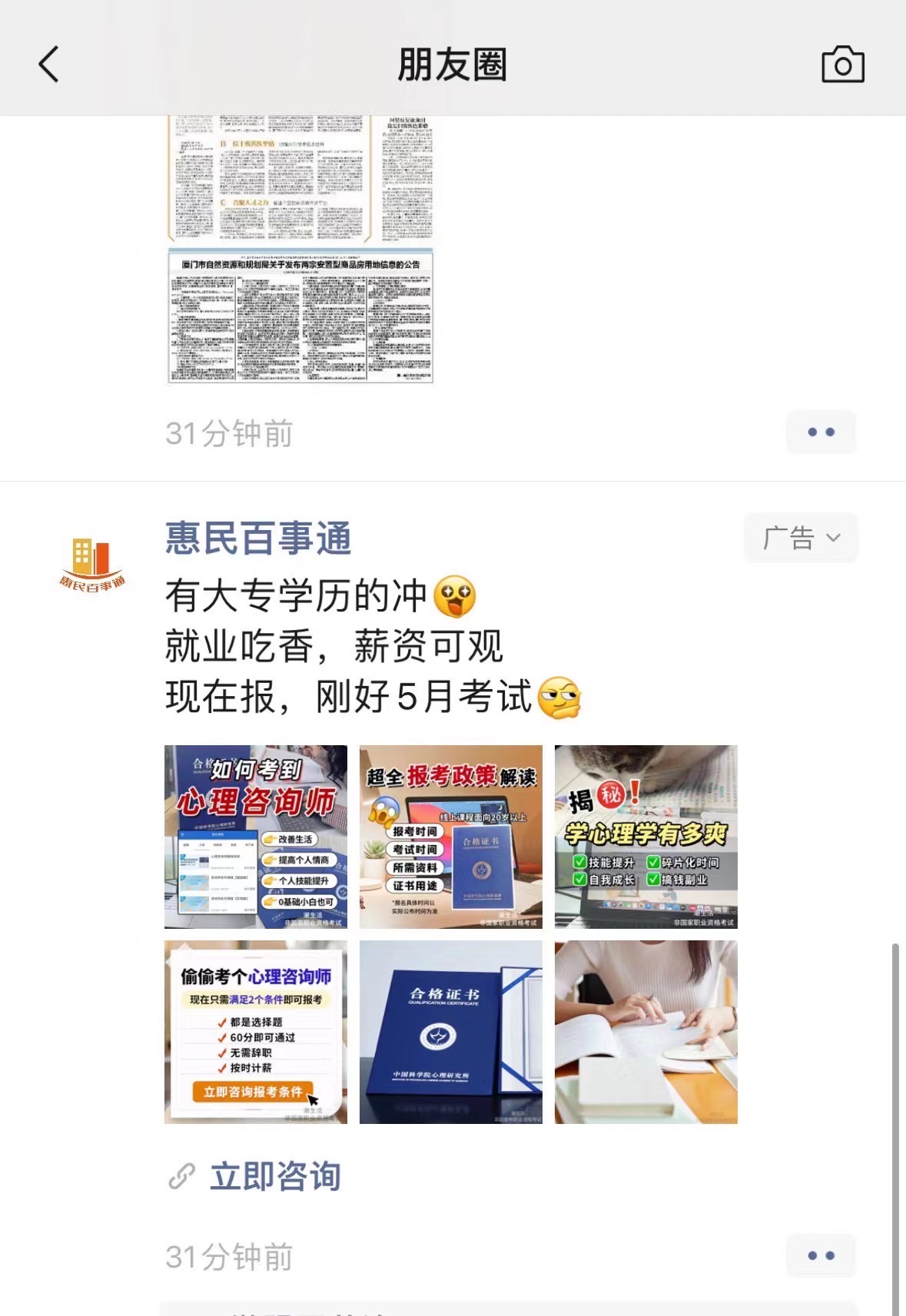
Task: Expand the 广告 dropdown
Action: [801, 538]
